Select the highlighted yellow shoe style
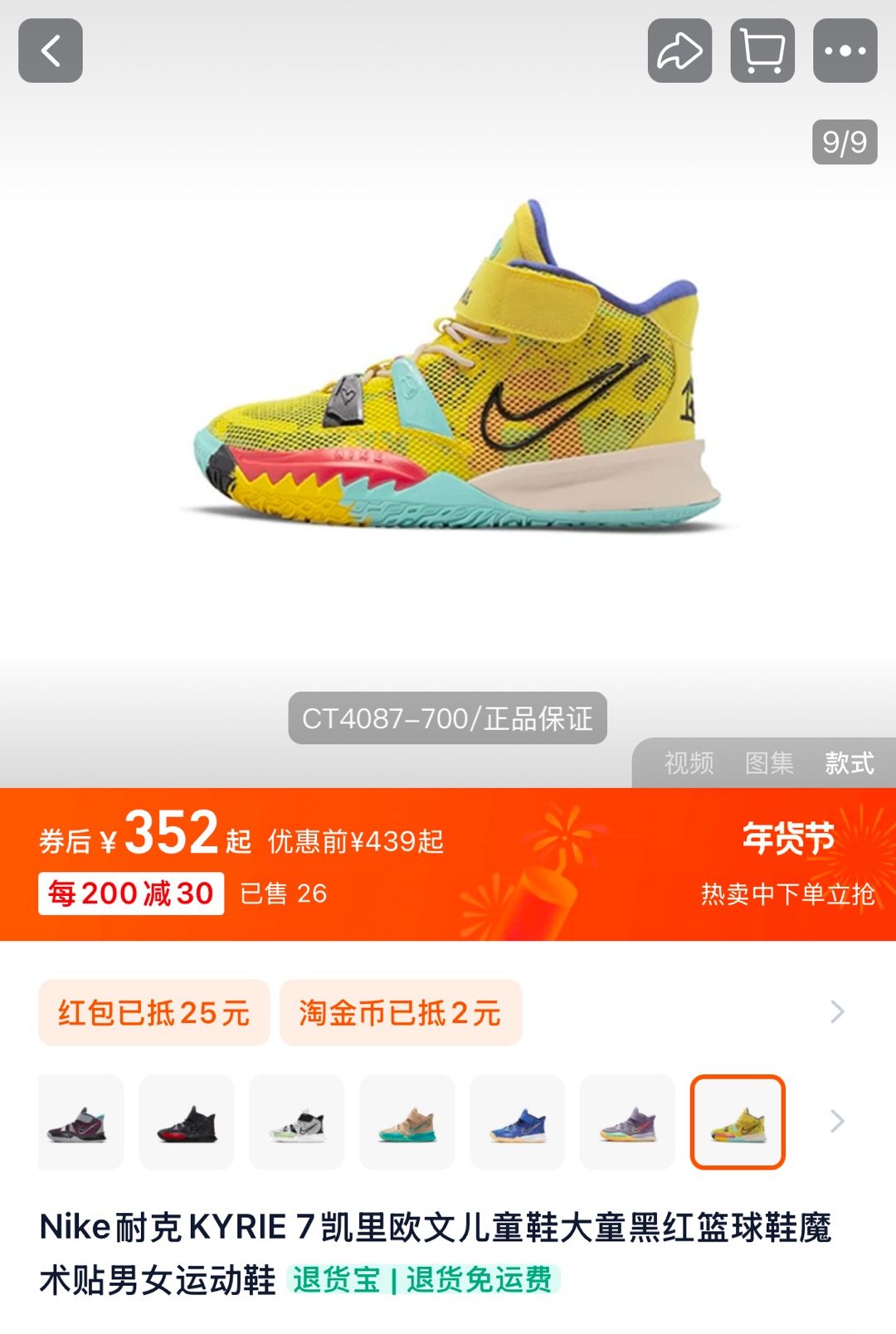The image size is (896, 1334). [738, 1122]
